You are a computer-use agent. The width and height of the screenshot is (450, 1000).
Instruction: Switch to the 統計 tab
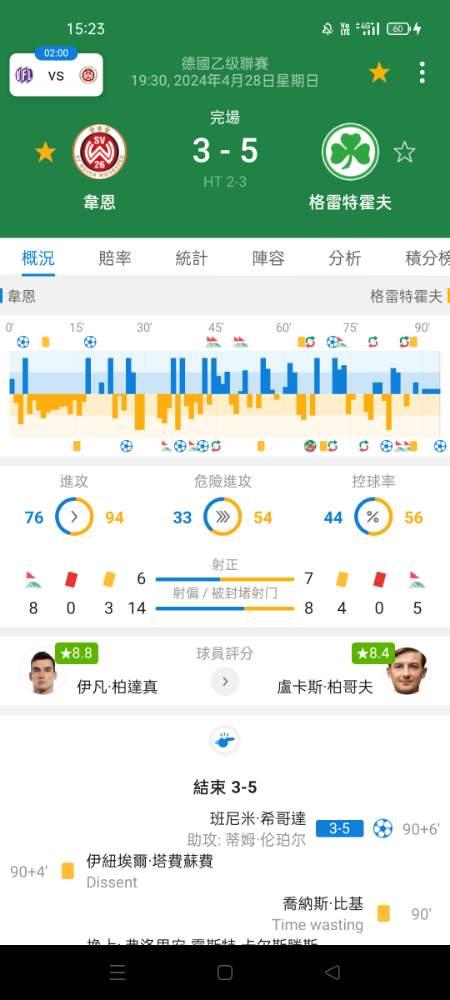pos(192,258)
